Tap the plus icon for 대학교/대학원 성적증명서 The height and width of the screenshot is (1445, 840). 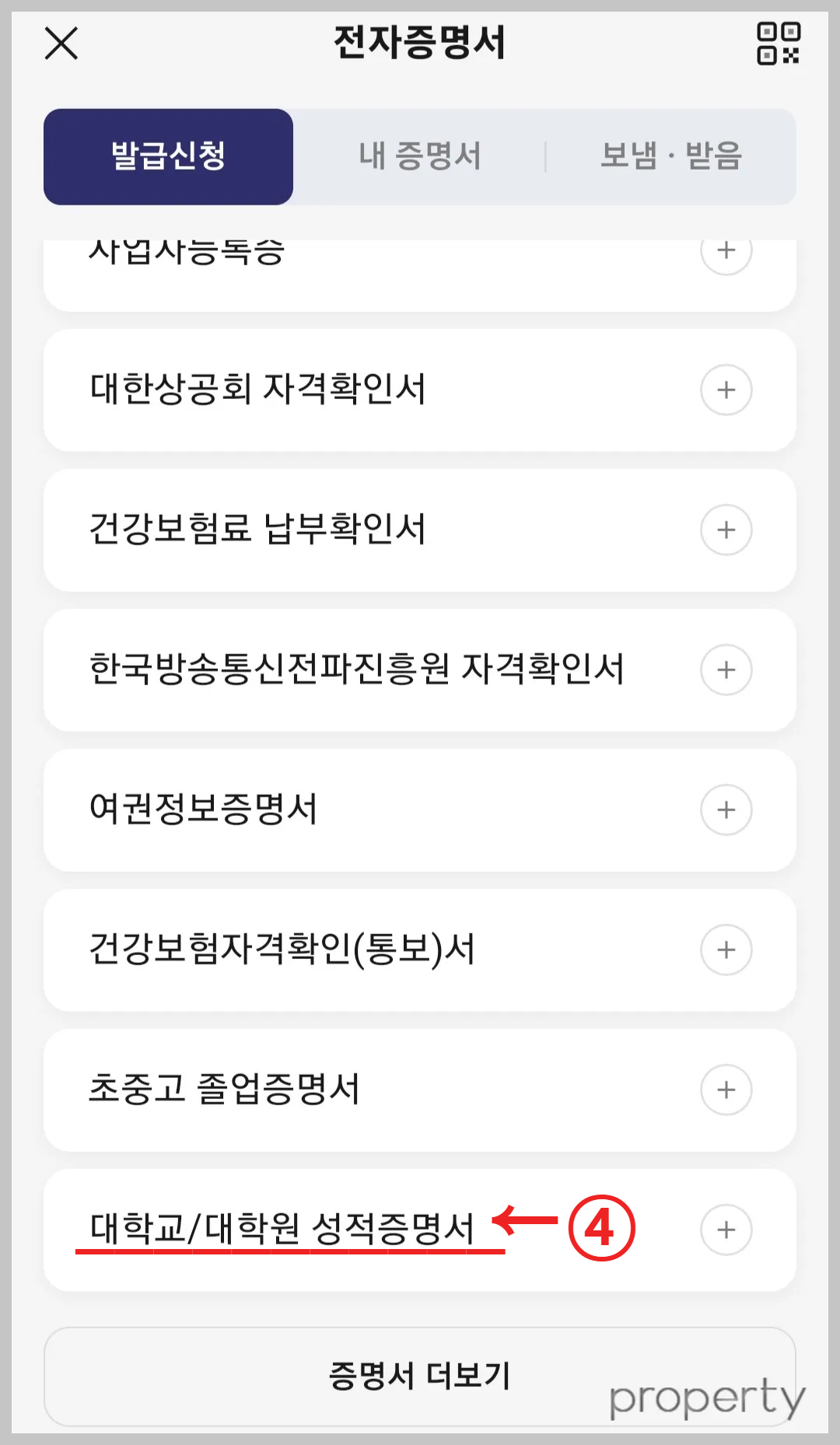[726, 1230]
